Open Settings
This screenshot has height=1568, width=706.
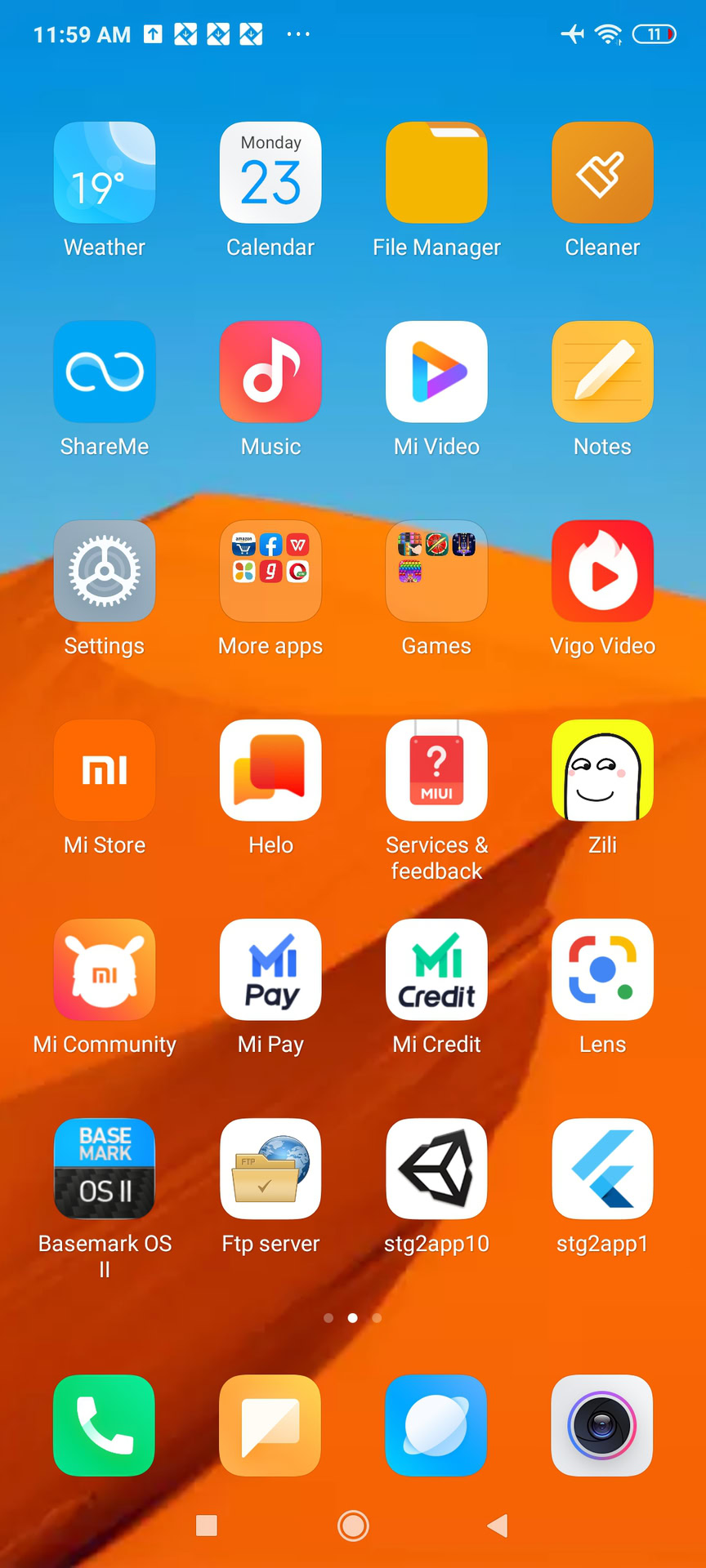click(x=105, y=571)
